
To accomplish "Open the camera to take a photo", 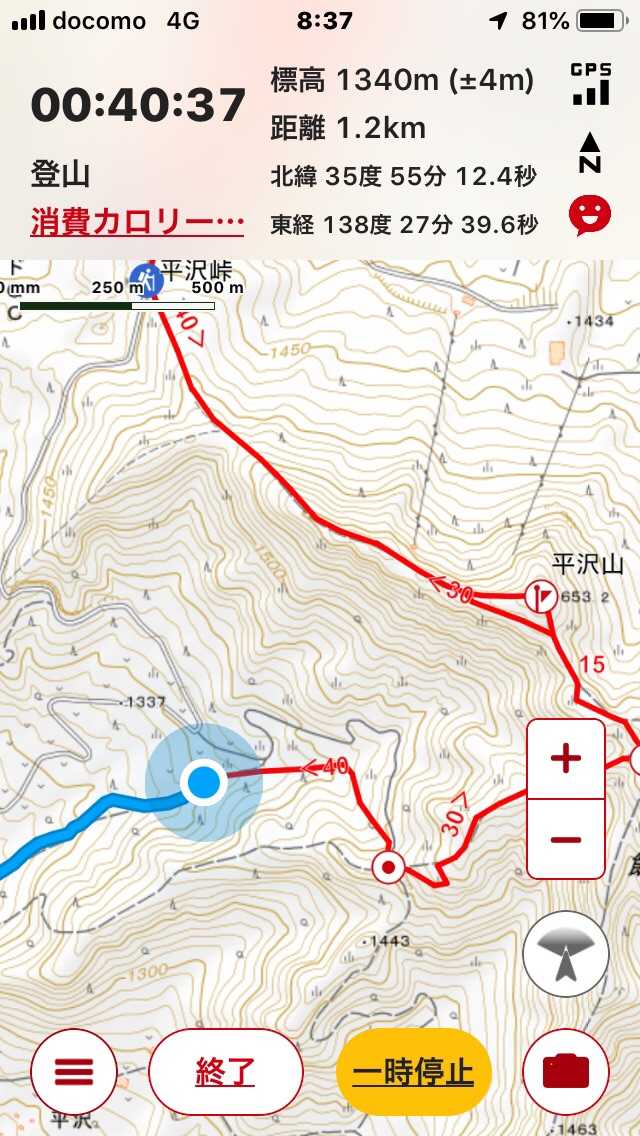I will pos(566,1073).
